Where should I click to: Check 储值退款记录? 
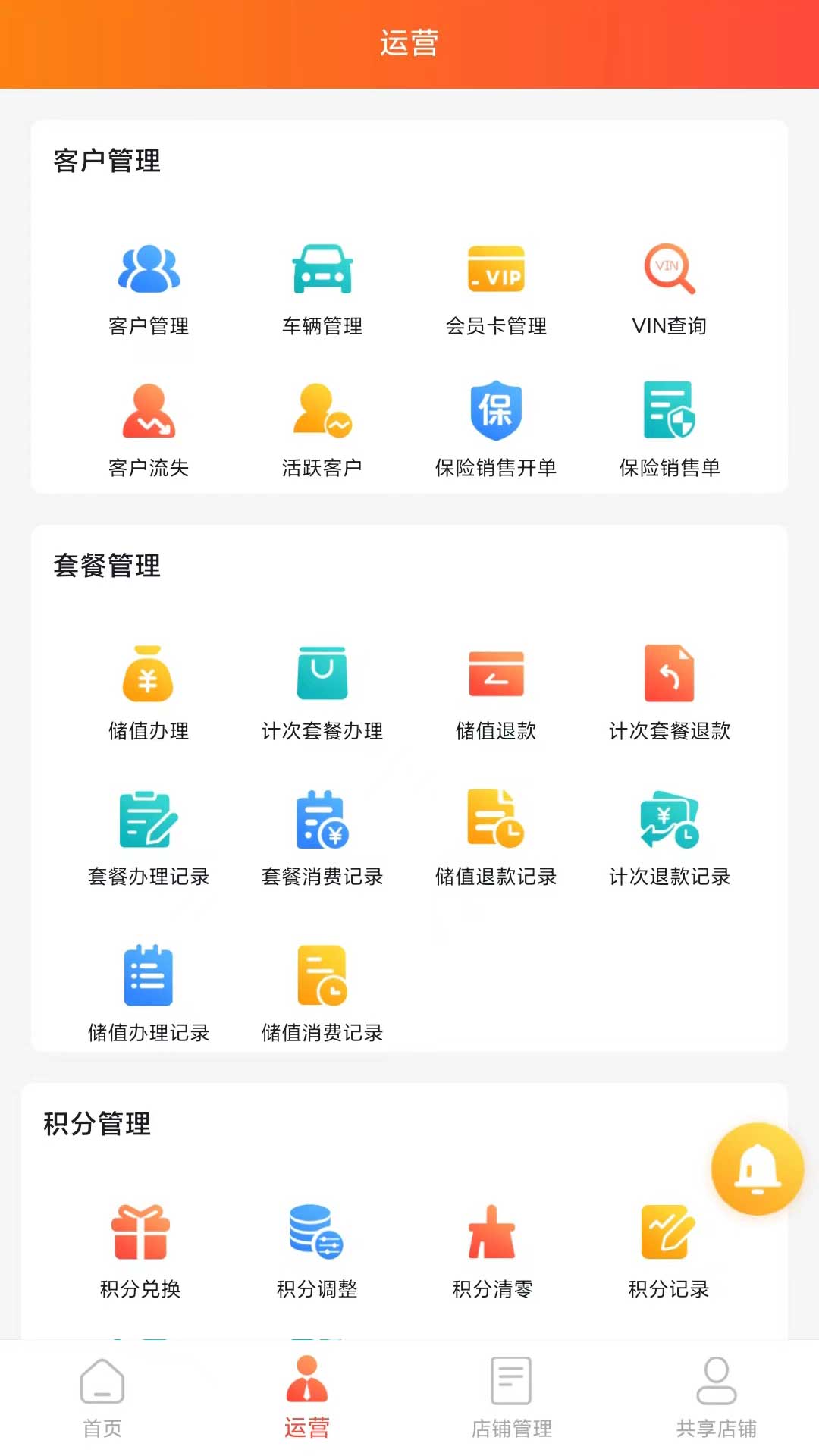[496, 838]
